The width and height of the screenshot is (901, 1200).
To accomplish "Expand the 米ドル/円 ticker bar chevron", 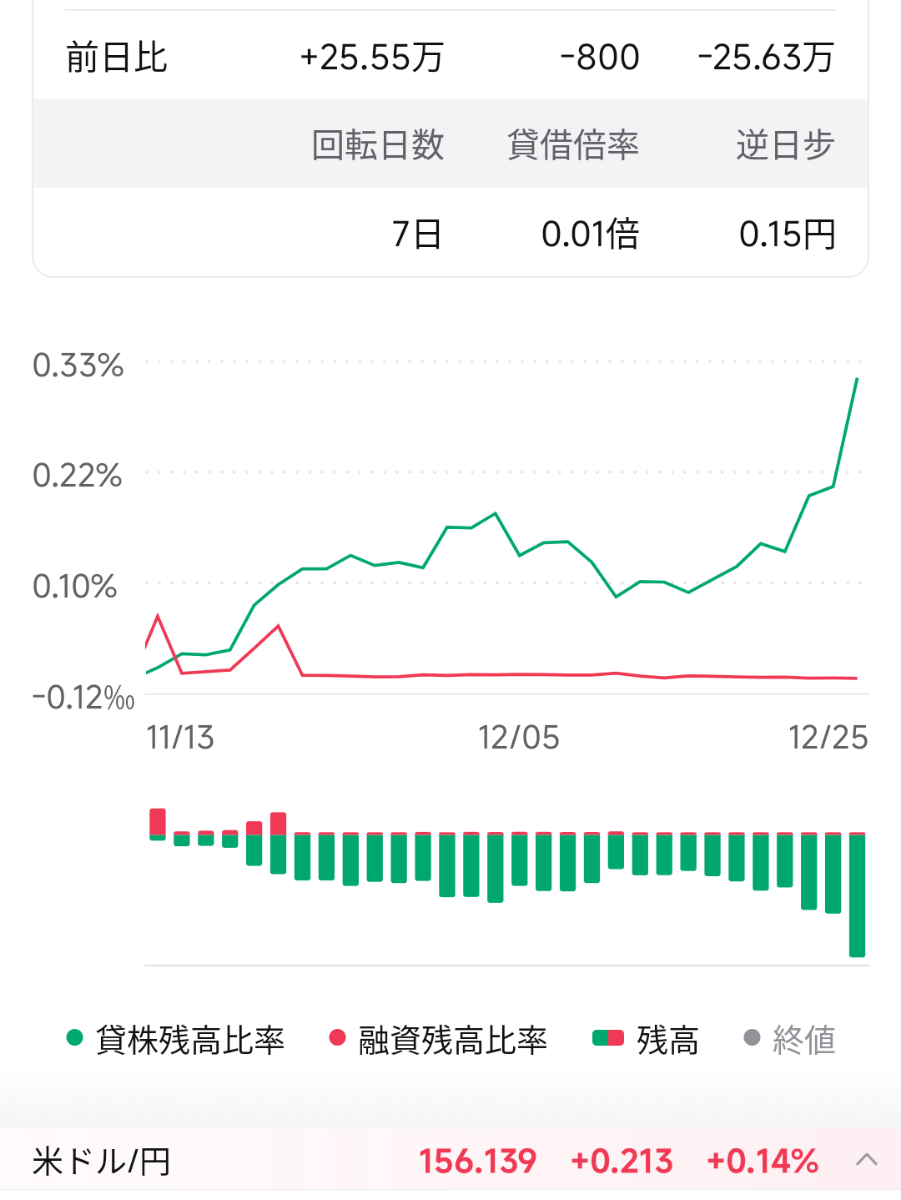I will coord(867,1161).
